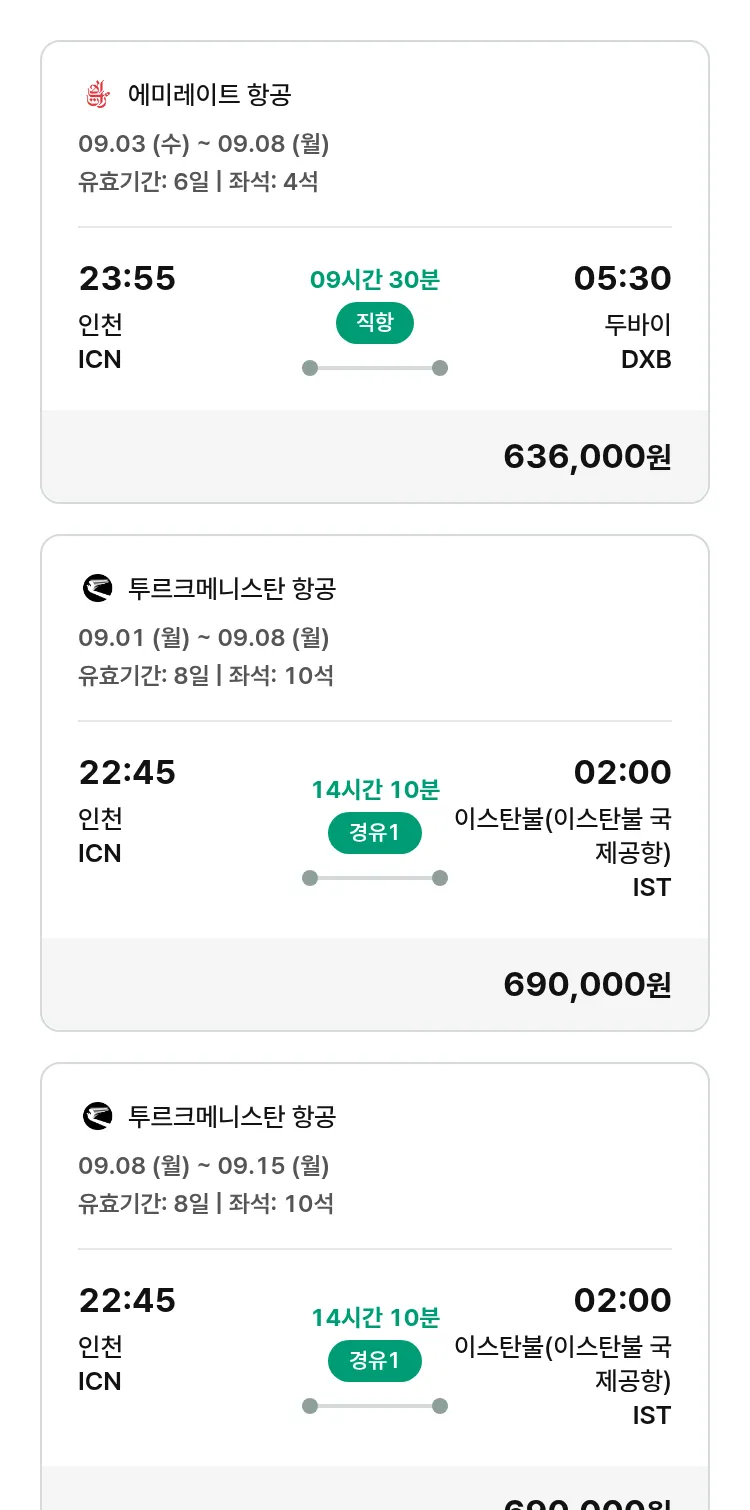Viewport: 750px width, 1510px height.
Task: Click the 경유1 layover badge on bottom card
Action: point(374,1361)
